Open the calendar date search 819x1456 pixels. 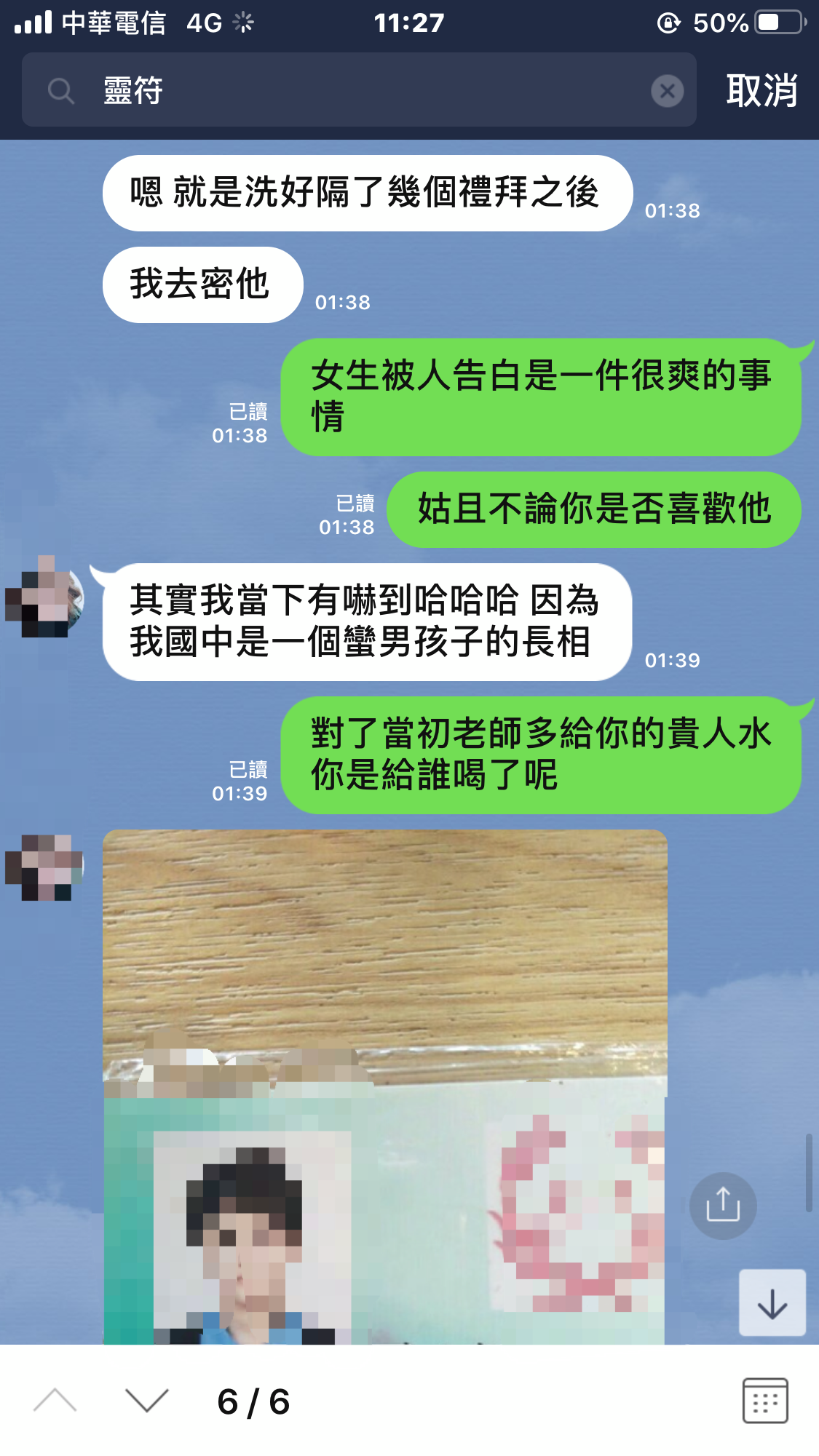(764, 1401)
